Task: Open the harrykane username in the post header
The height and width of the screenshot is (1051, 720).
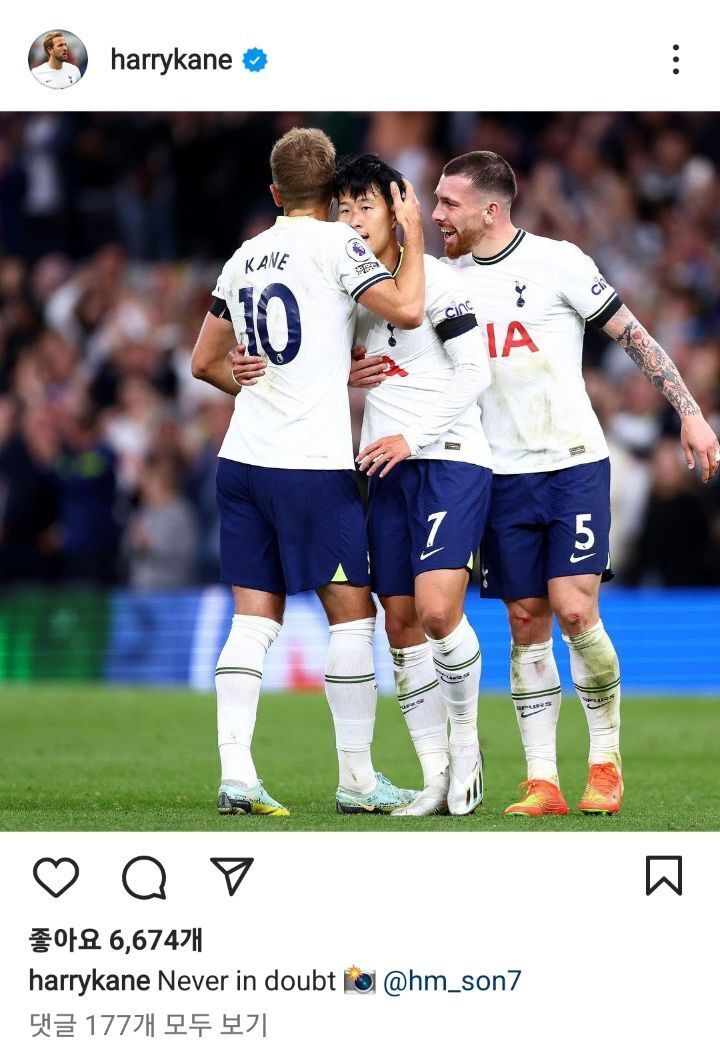Action: coord(171,60)
